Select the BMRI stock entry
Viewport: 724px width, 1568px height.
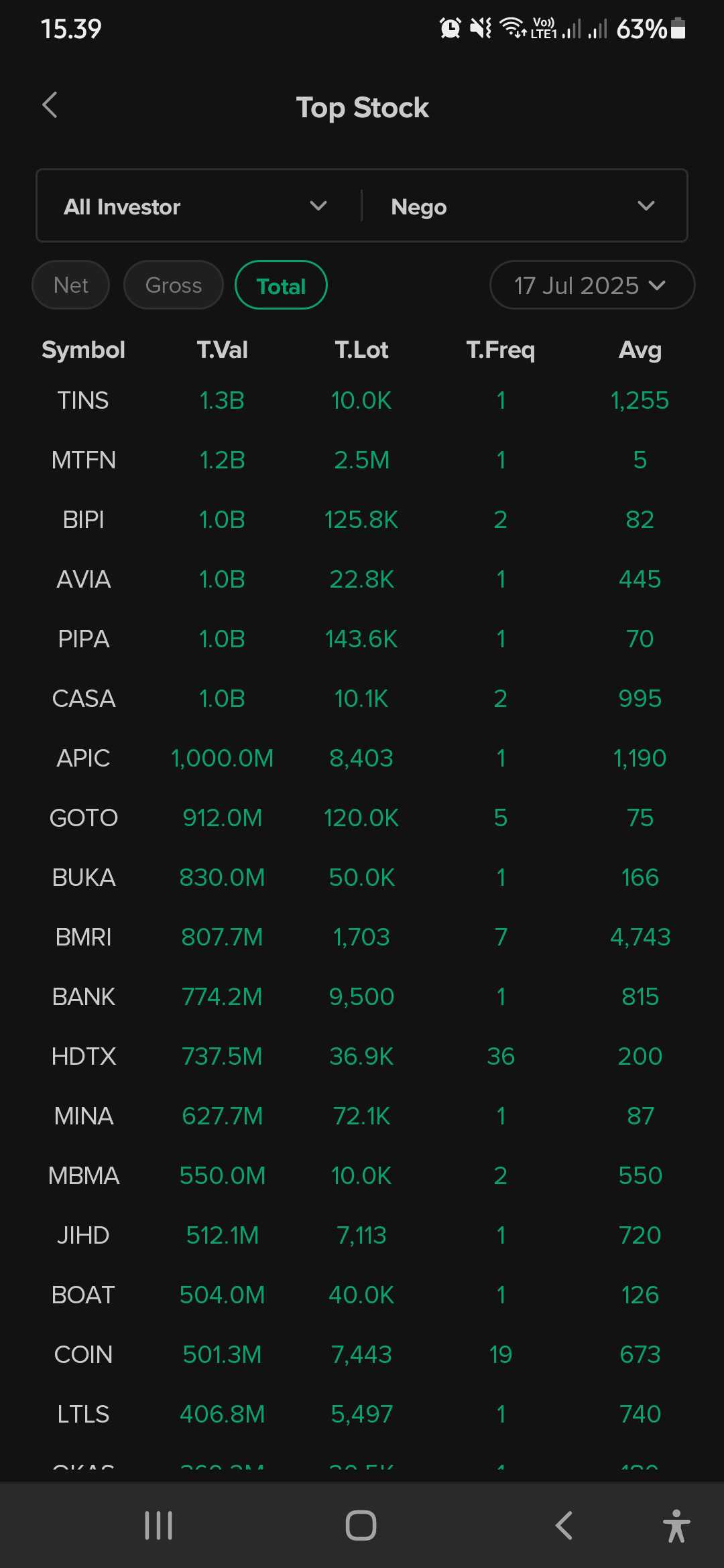(x=362, y=937)
